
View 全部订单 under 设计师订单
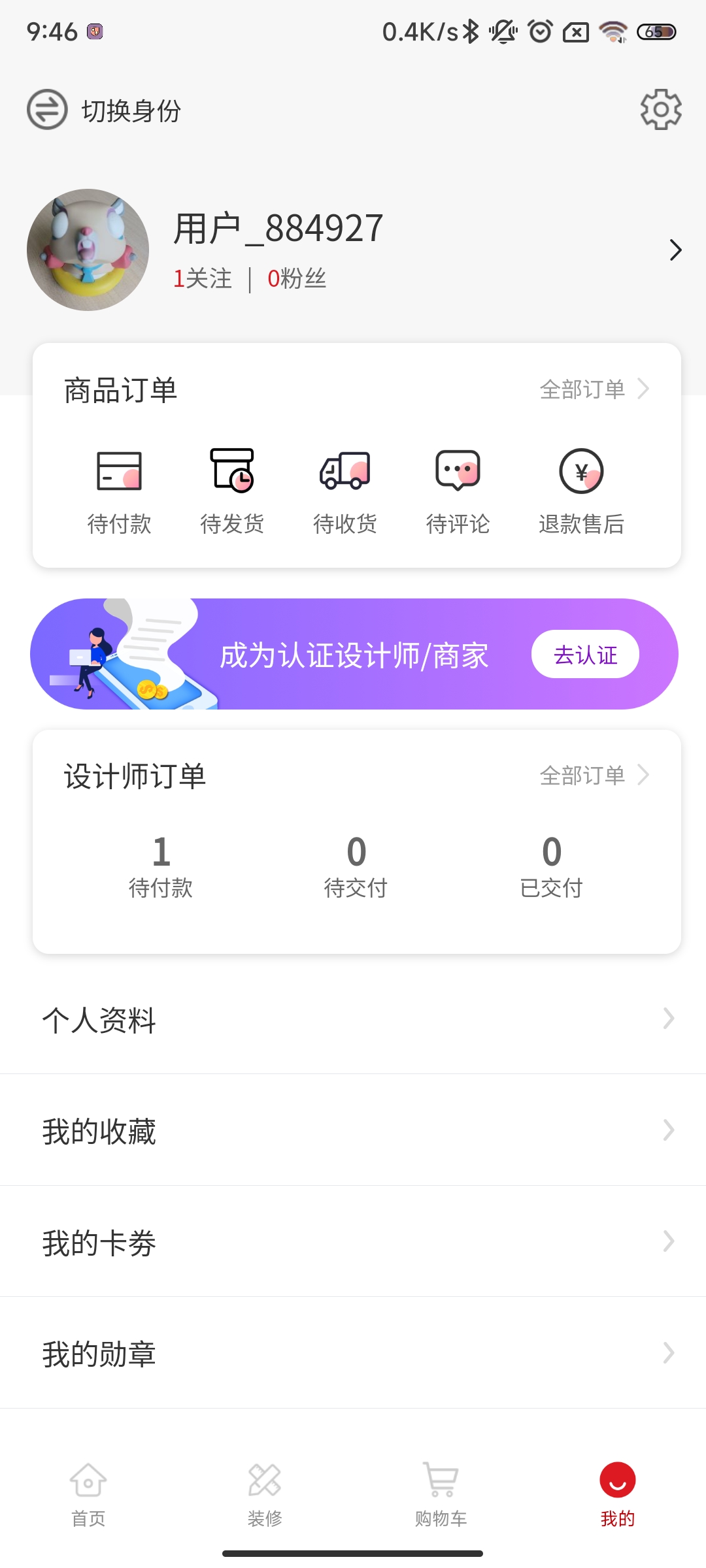coord(594,776)
